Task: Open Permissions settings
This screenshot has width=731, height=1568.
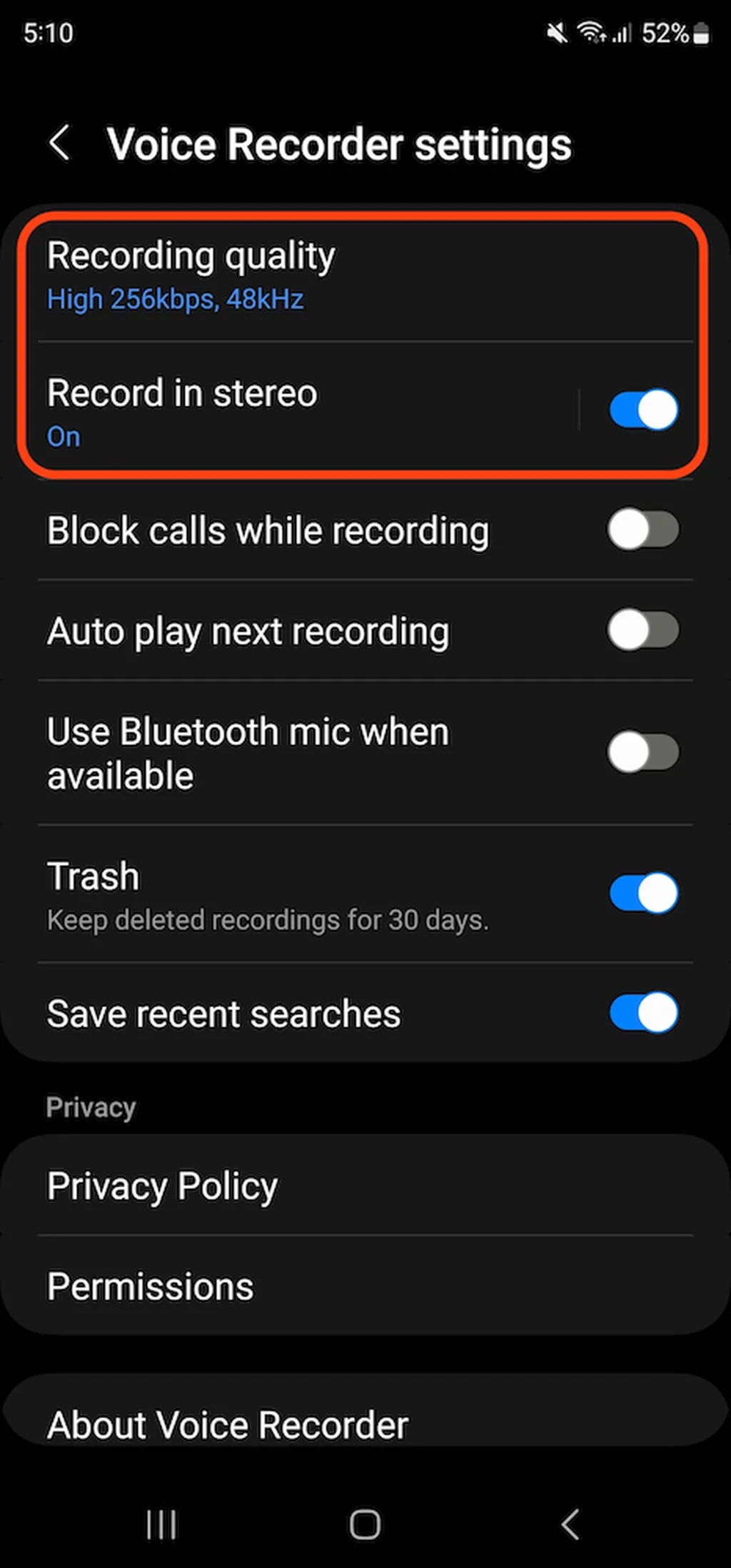Action: [x=151, y=1287]
